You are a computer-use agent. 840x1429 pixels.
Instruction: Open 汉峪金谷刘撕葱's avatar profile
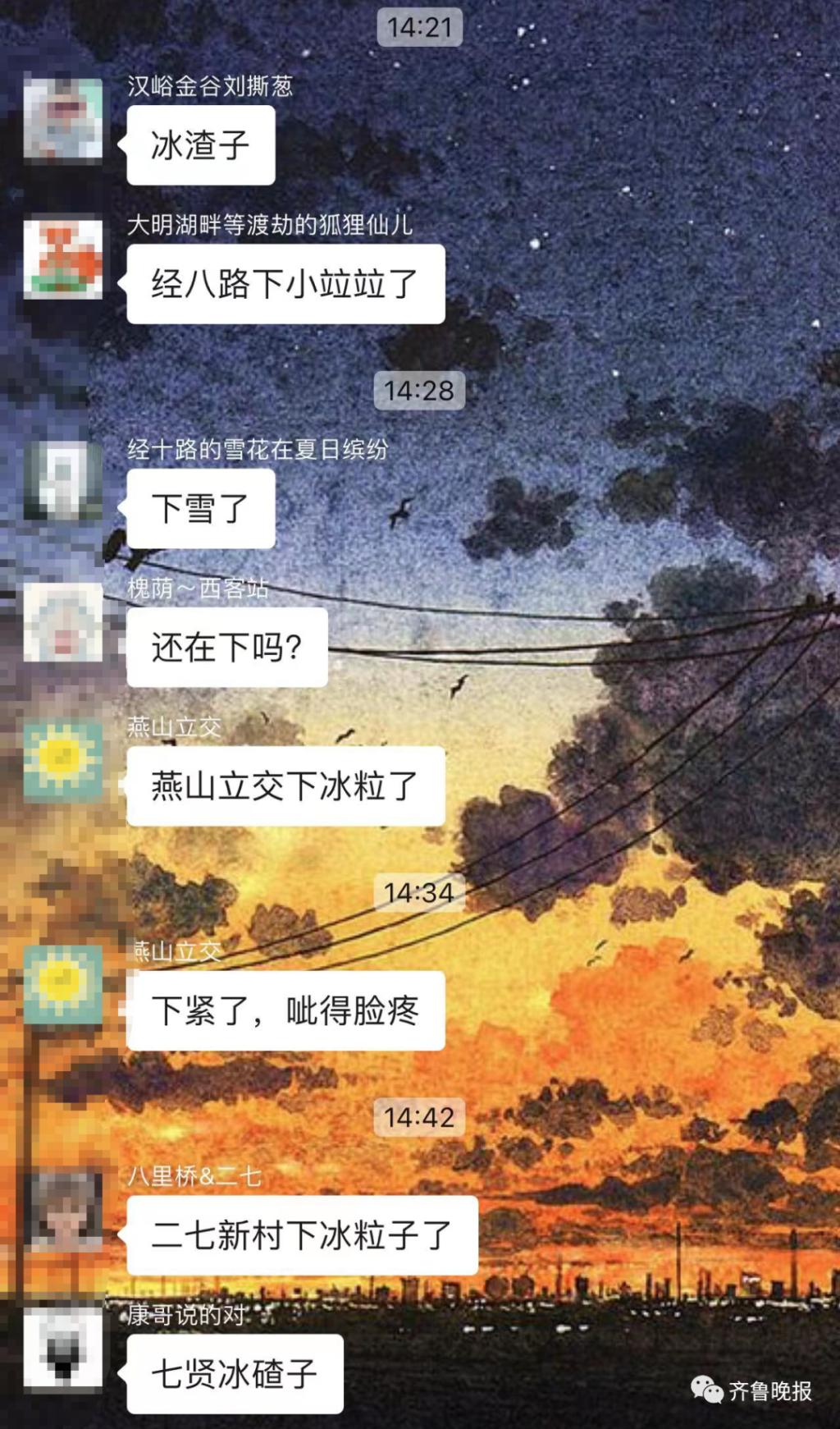click(x=63, y=117)
